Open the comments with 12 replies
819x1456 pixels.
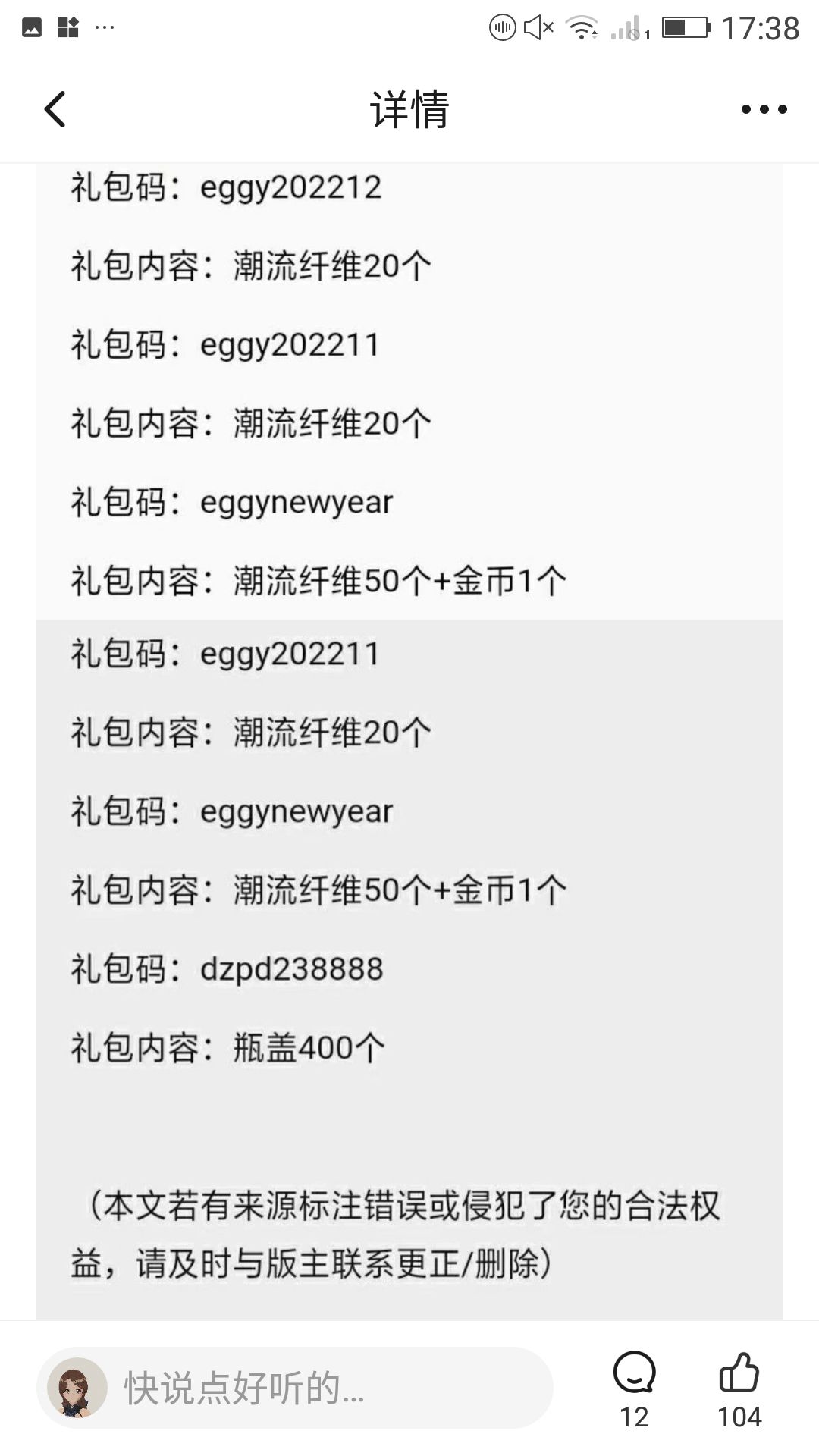(634, 1389)
